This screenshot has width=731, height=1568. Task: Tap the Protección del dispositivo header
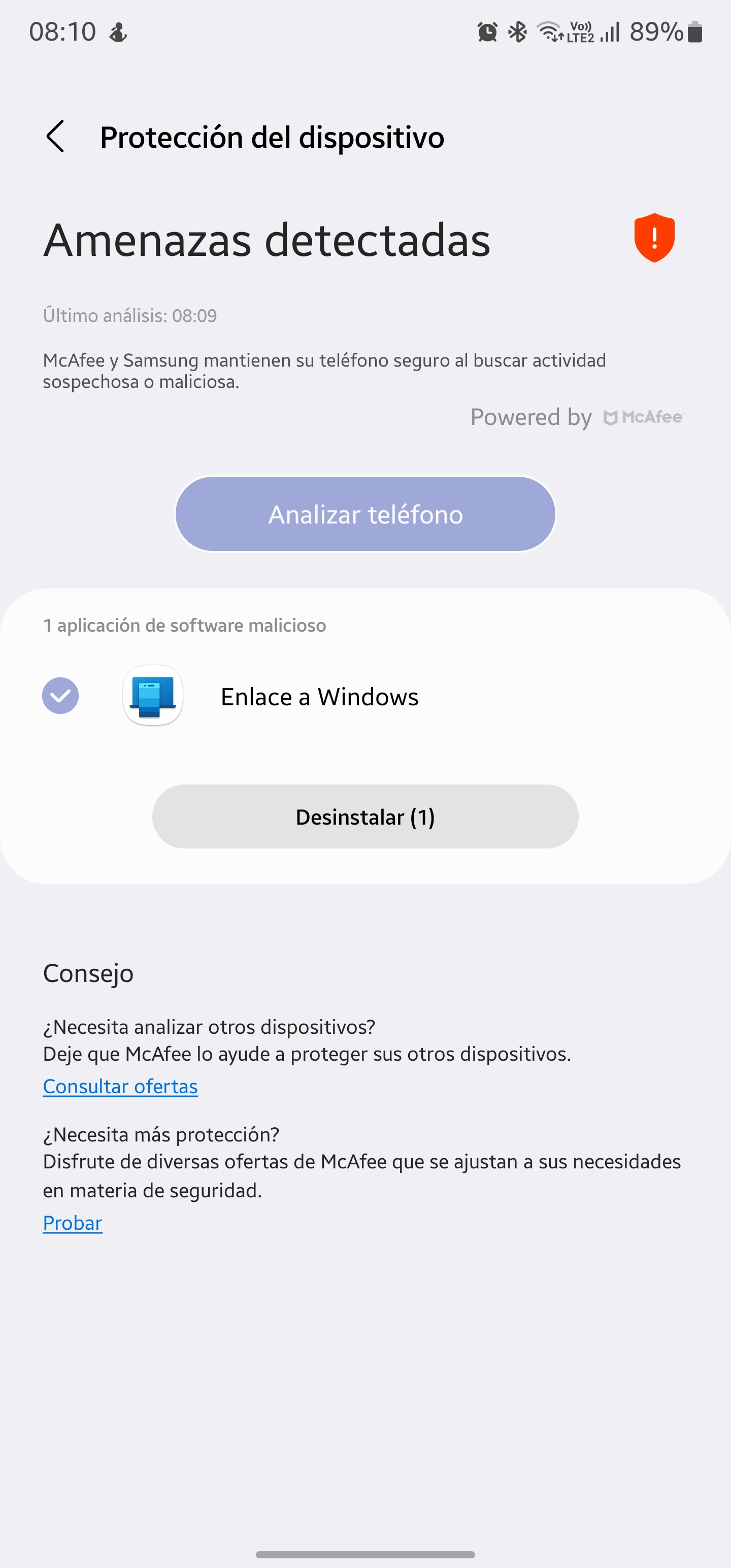coord(272,137)
